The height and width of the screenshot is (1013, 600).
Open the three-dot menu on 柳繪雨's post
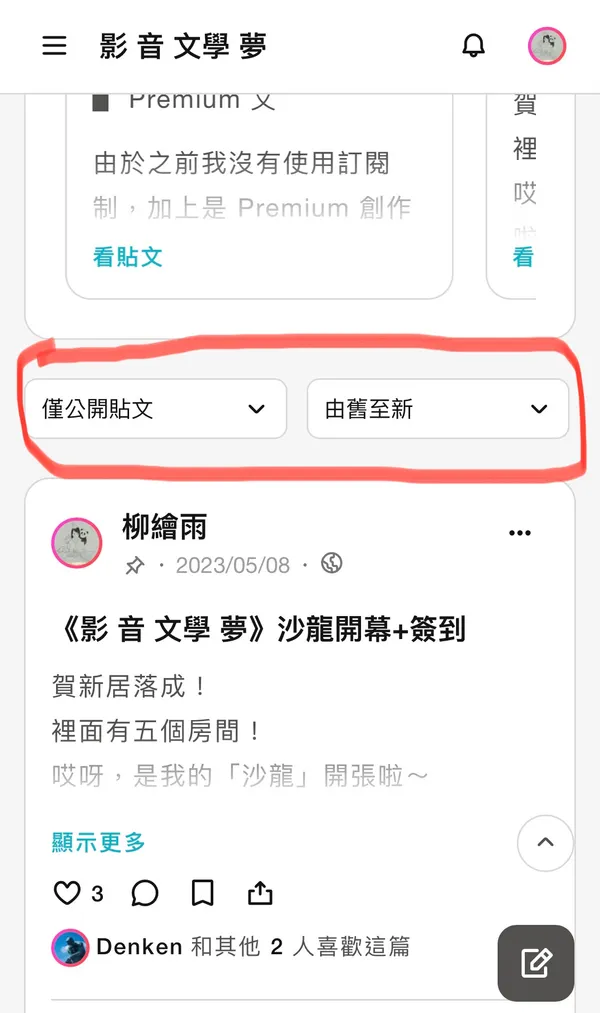pos(520,533)
